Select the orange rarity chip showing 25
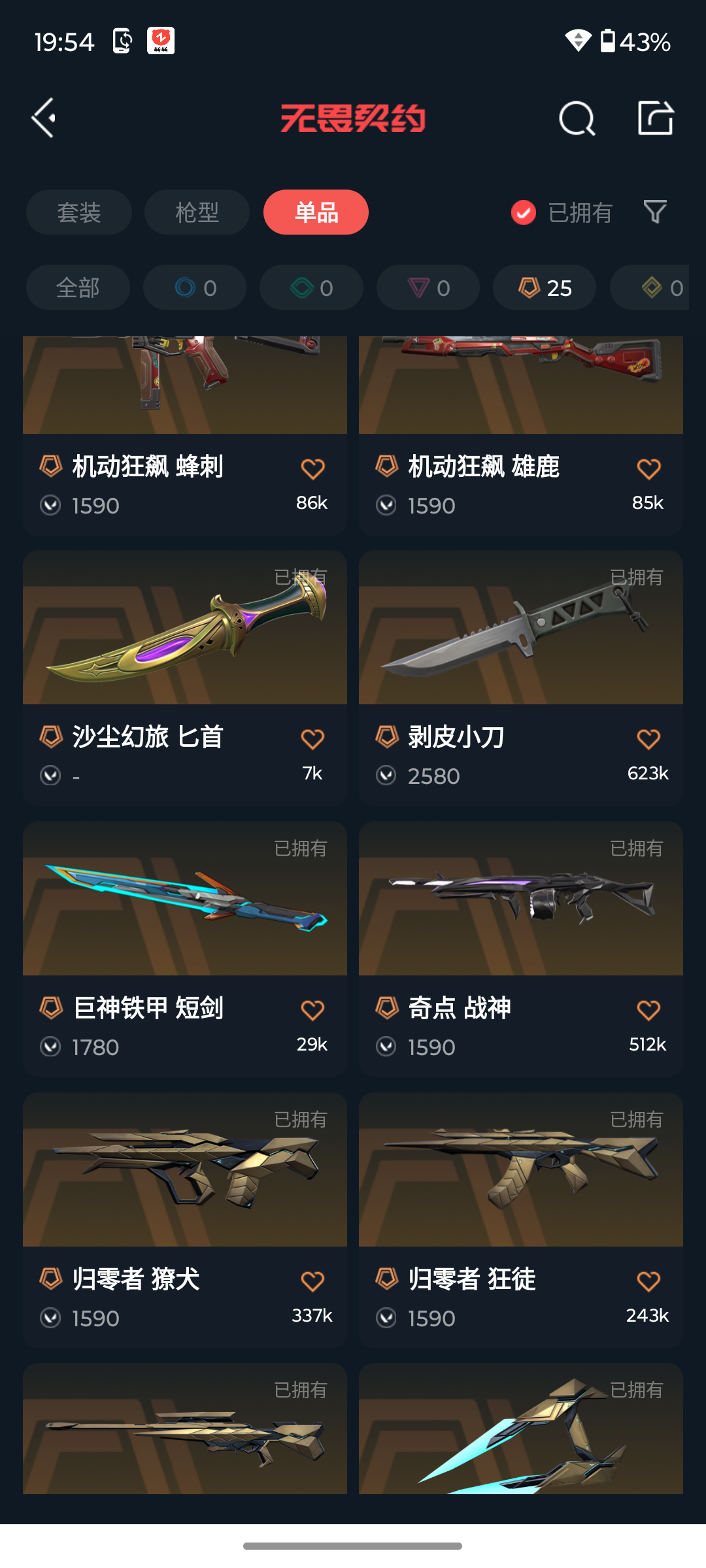 tap(544, 287)
